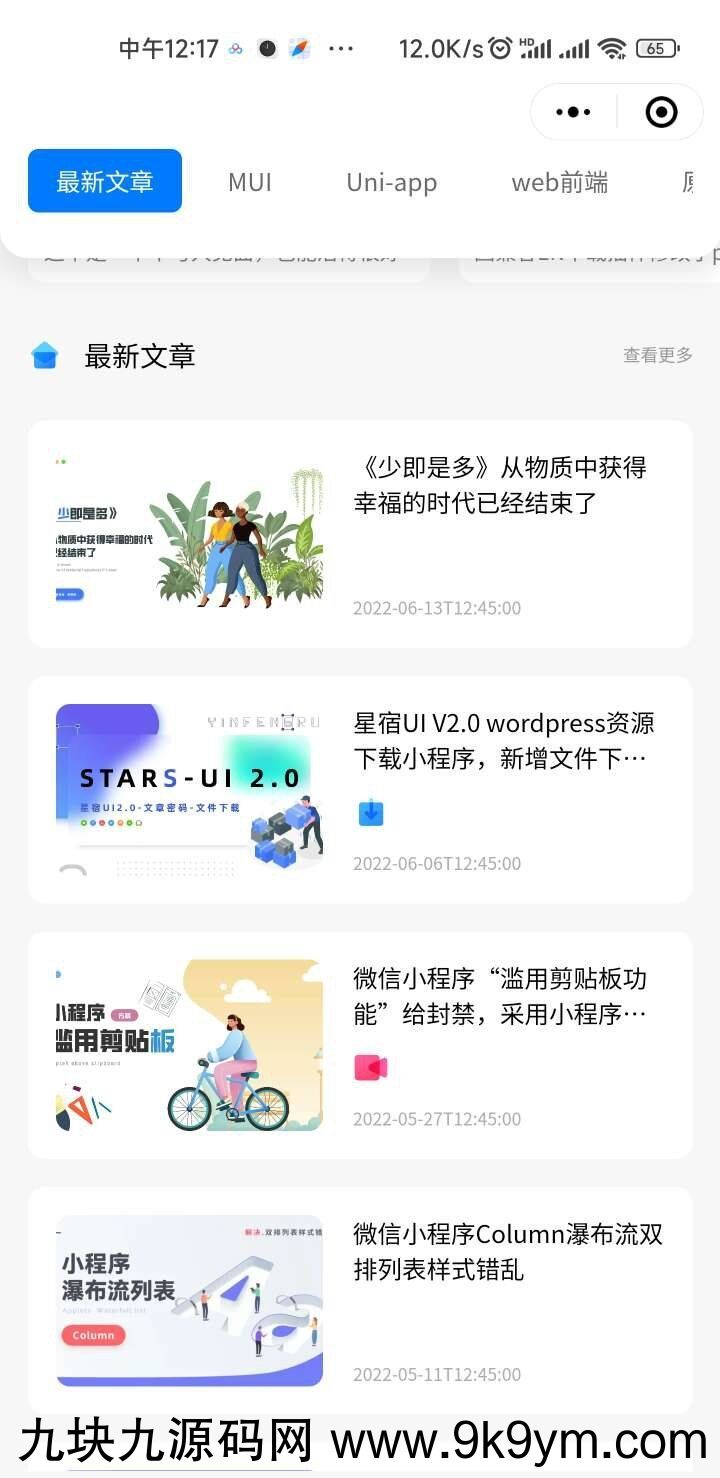Open the article 《少即是多》从物质中获得幸福的时代
Screen dimensions: 720x1478
499,485
